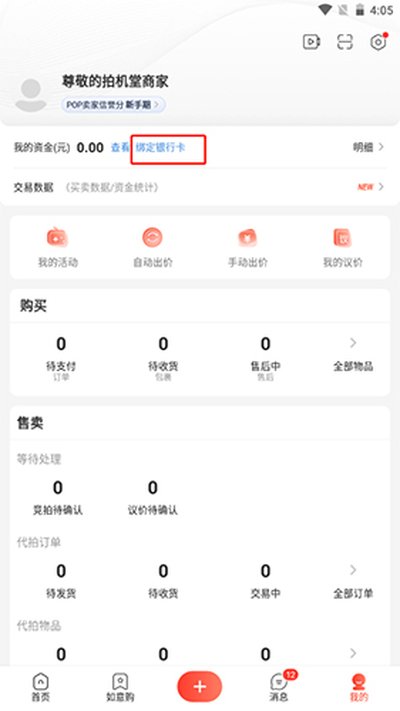Screen dimensions: 400x711
Task: Switch to the 如意购 tab
Action: tap(120, 687)
